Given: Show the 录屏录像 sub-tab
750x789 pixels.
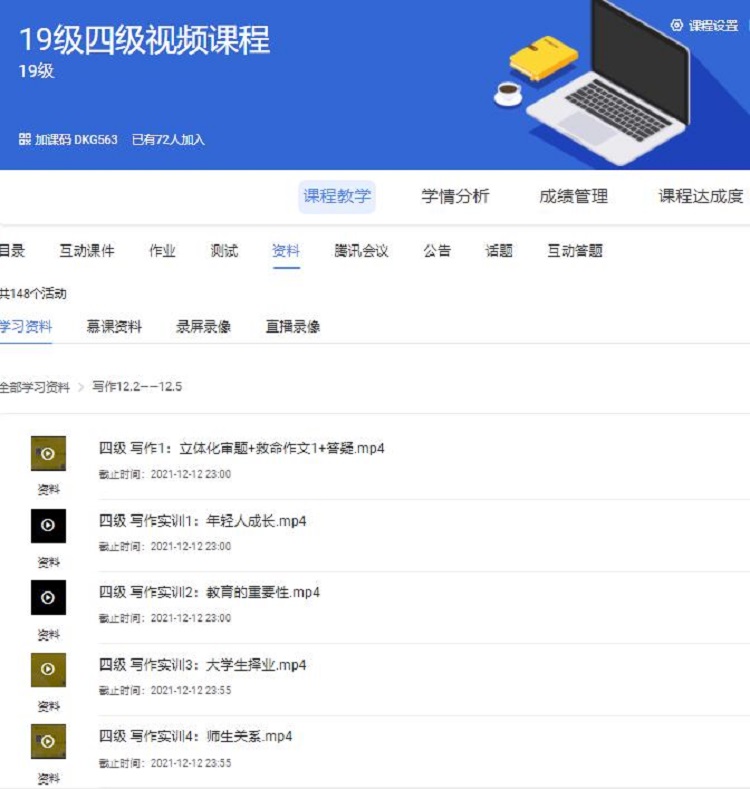Looking at the screenshot, I should point(203,327).
